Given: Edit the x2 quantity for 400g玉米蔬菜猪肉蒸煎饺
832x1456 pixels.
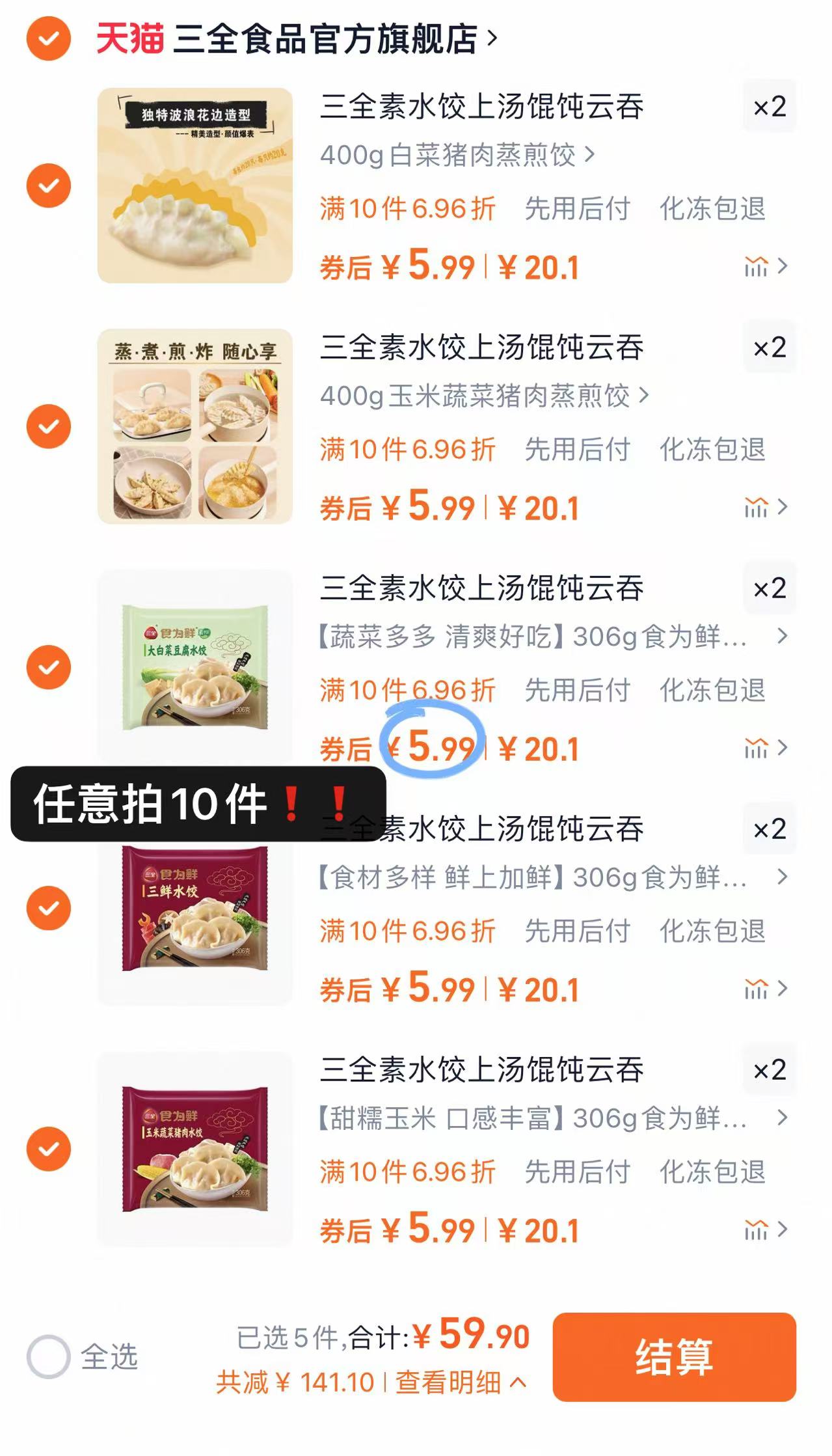Looking at the screenshot, I should click(770, 348).
